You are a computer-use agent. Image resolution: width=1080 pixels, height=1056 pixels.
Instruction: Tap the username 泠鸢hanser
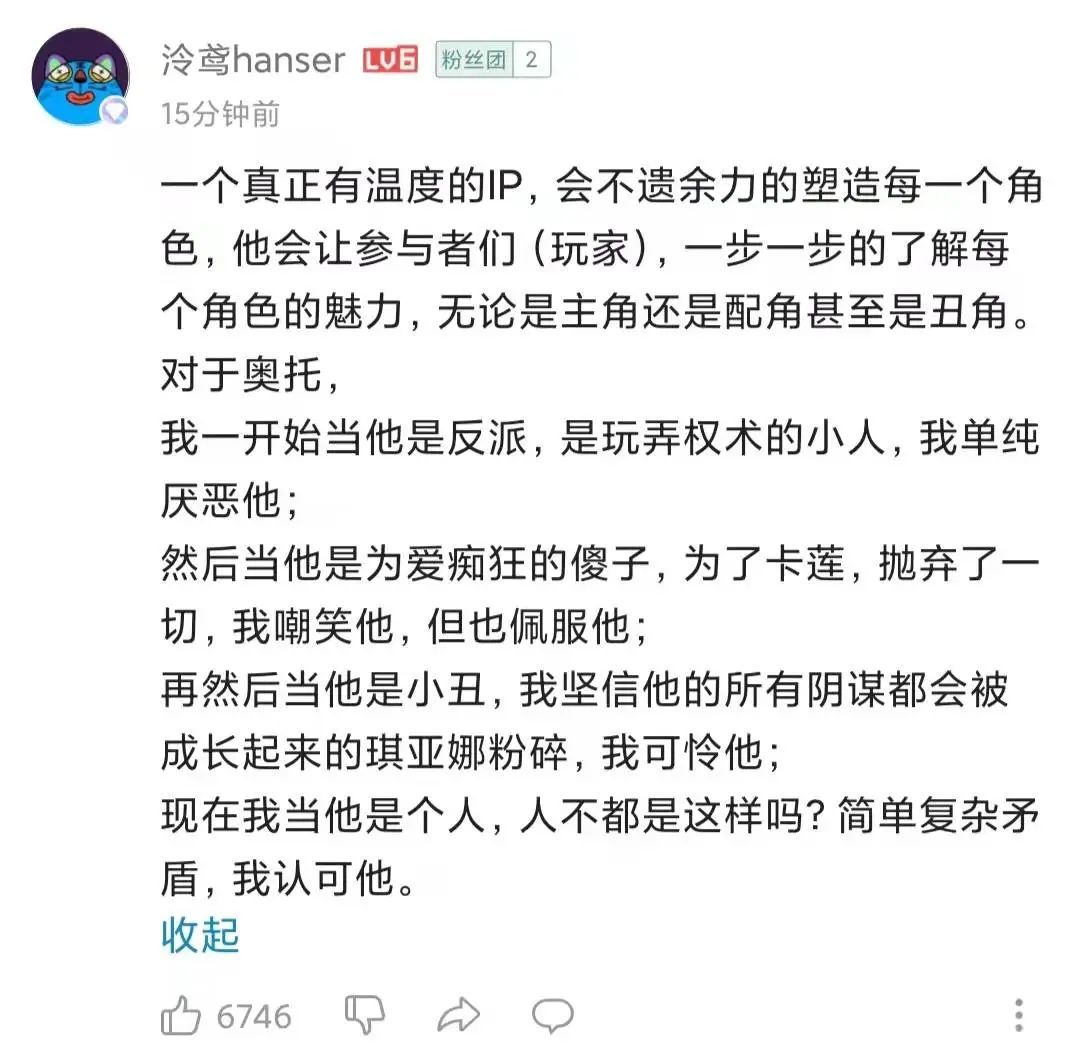pos(253,59)
